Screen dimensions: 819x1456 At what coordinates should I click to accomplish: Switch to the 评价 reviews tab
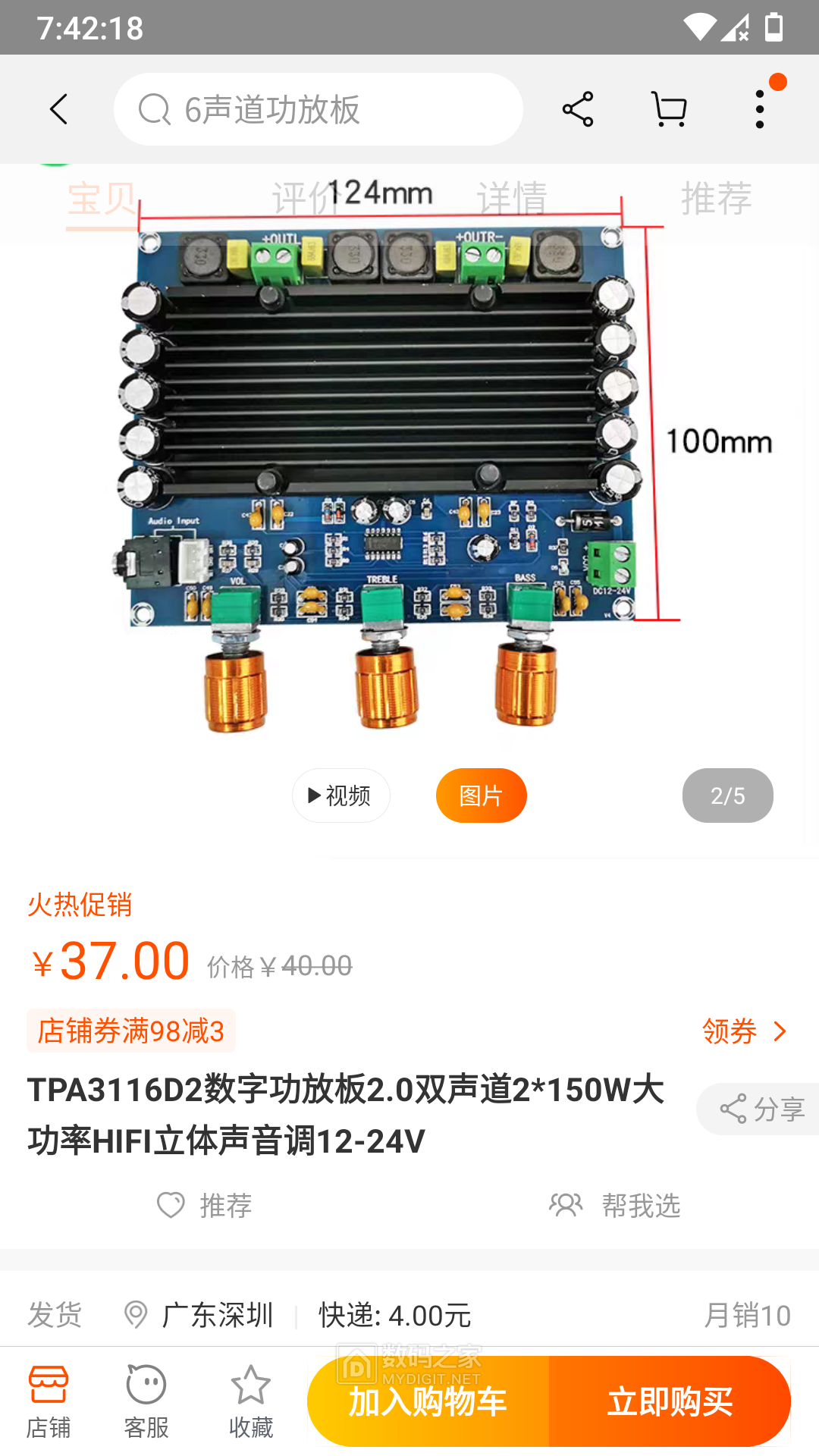coord(303,199)
